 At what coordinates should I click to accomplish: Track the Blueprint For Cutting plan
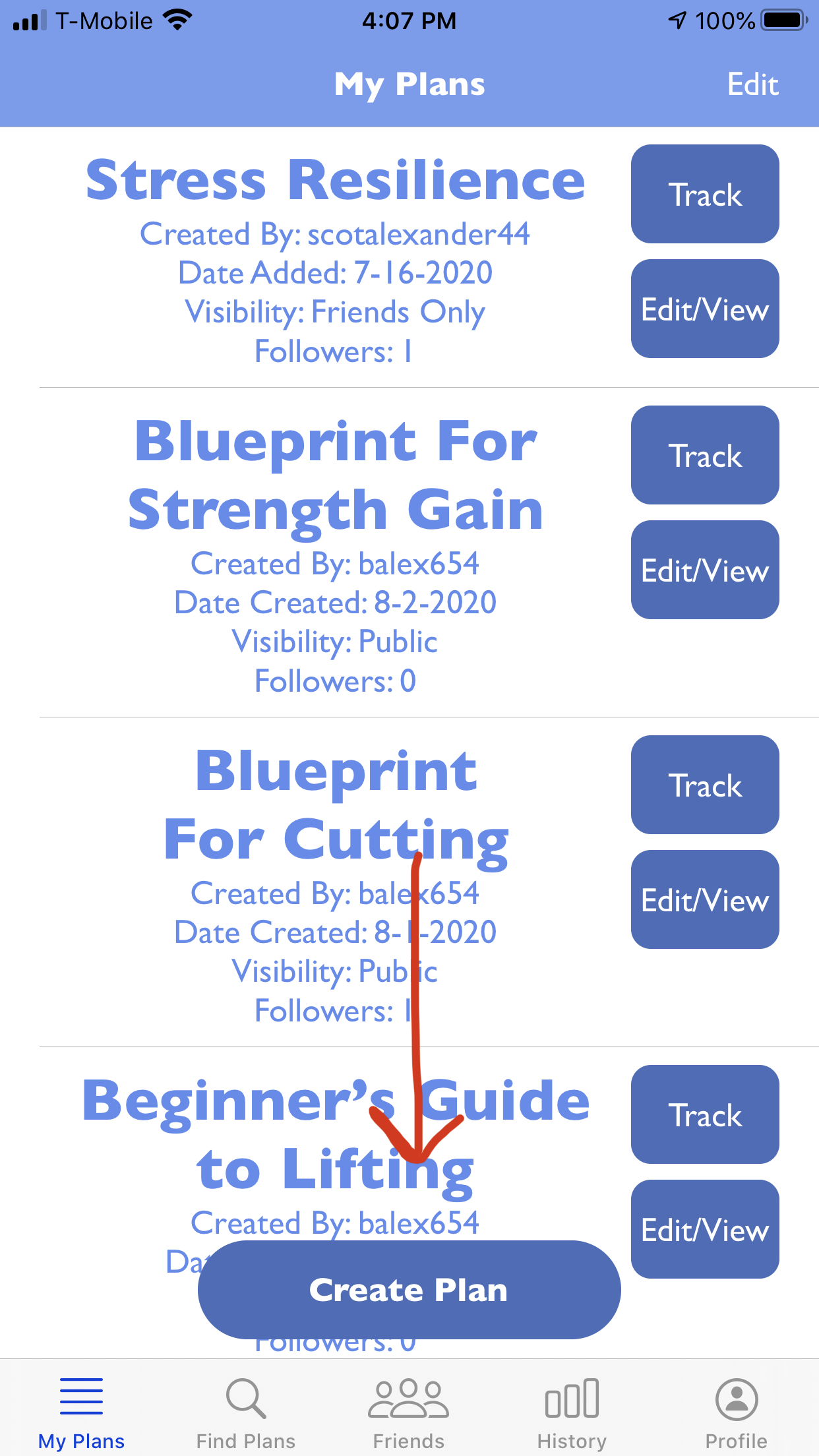(705, 785)
